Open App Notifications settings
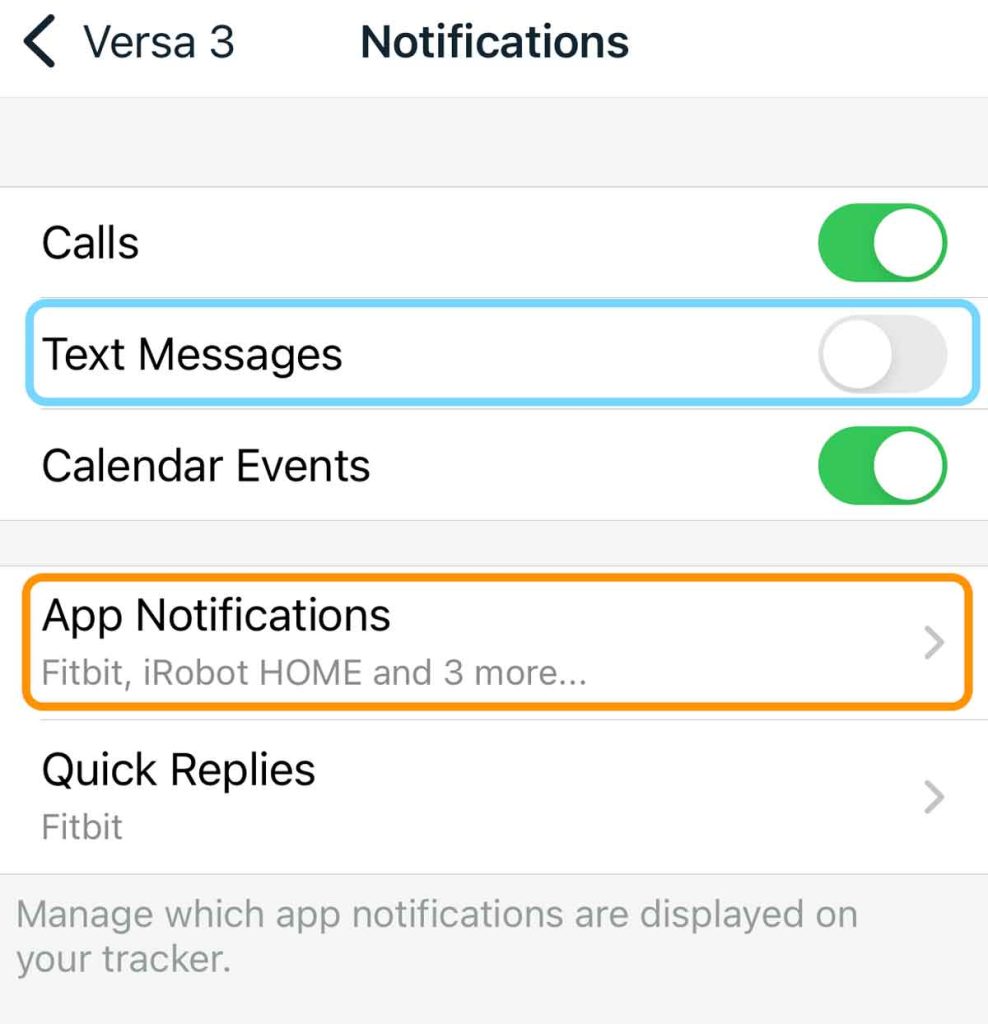This screenshot has height=1024, width=988. click(494, 641)
